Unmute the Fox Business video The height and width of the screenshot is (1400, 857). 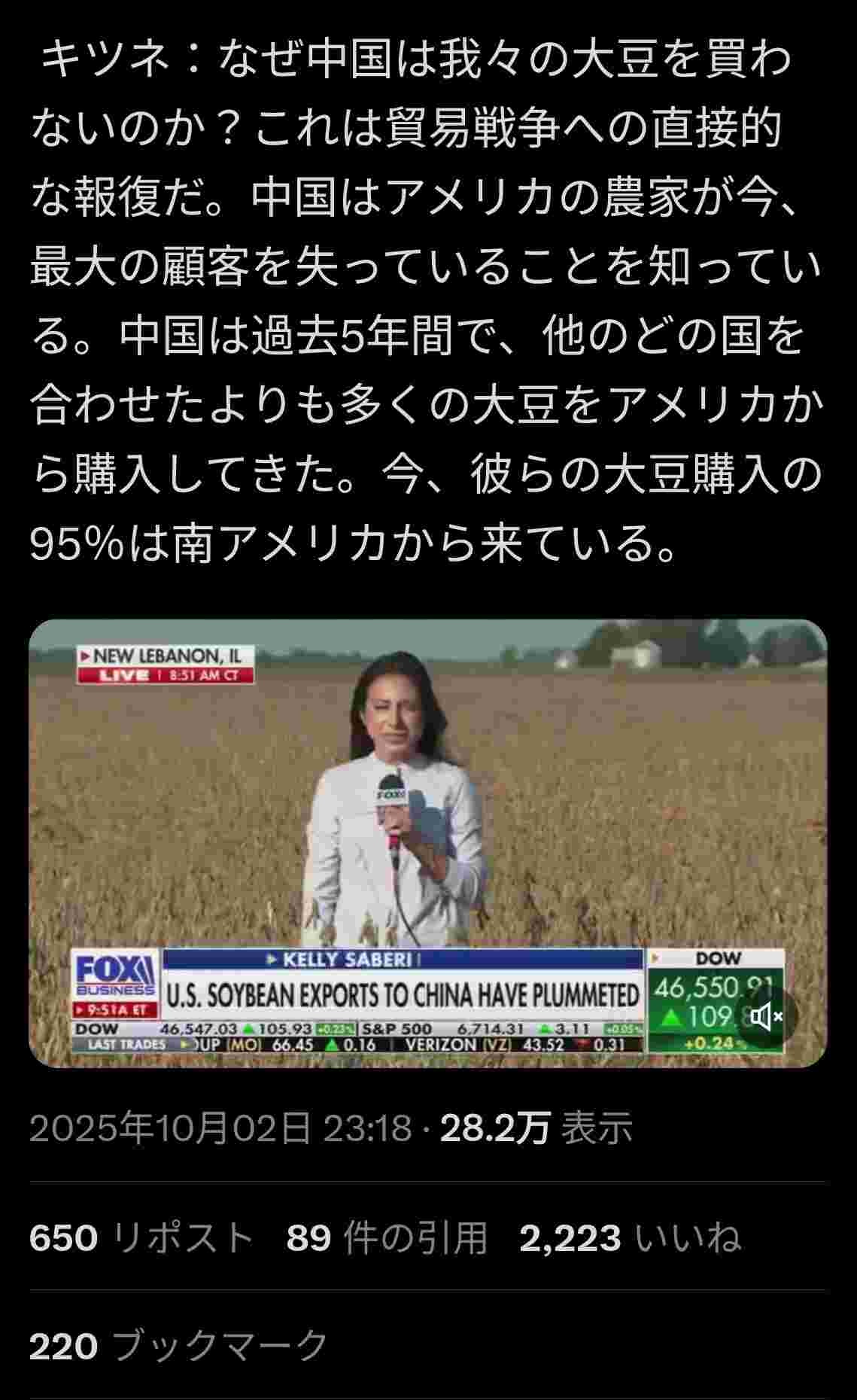(766, 1018)
